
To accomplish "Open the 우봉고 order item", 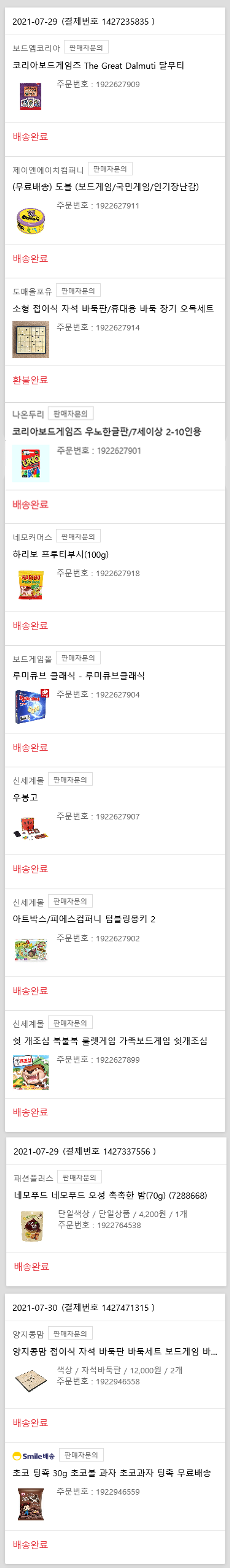I will 26,797.
